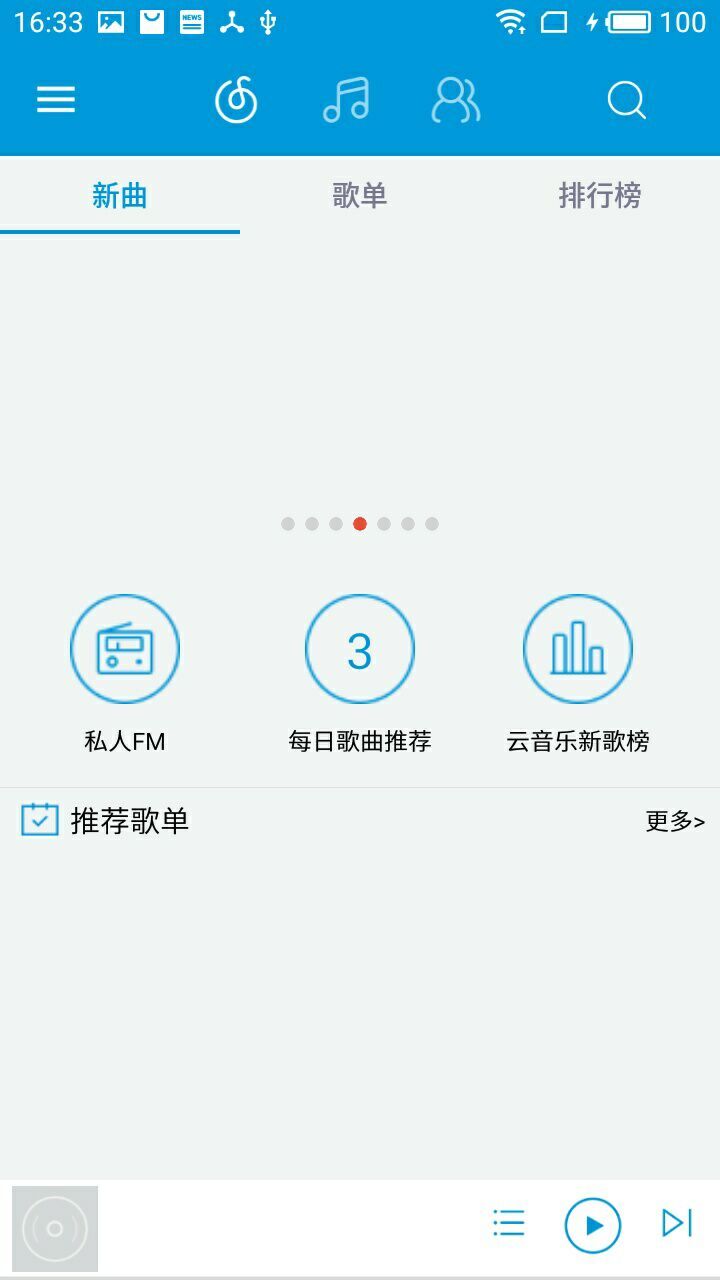The width and height of the screenshot is (720, 1280).
Task: Open the friends tab icon
Action: (456, 100)
